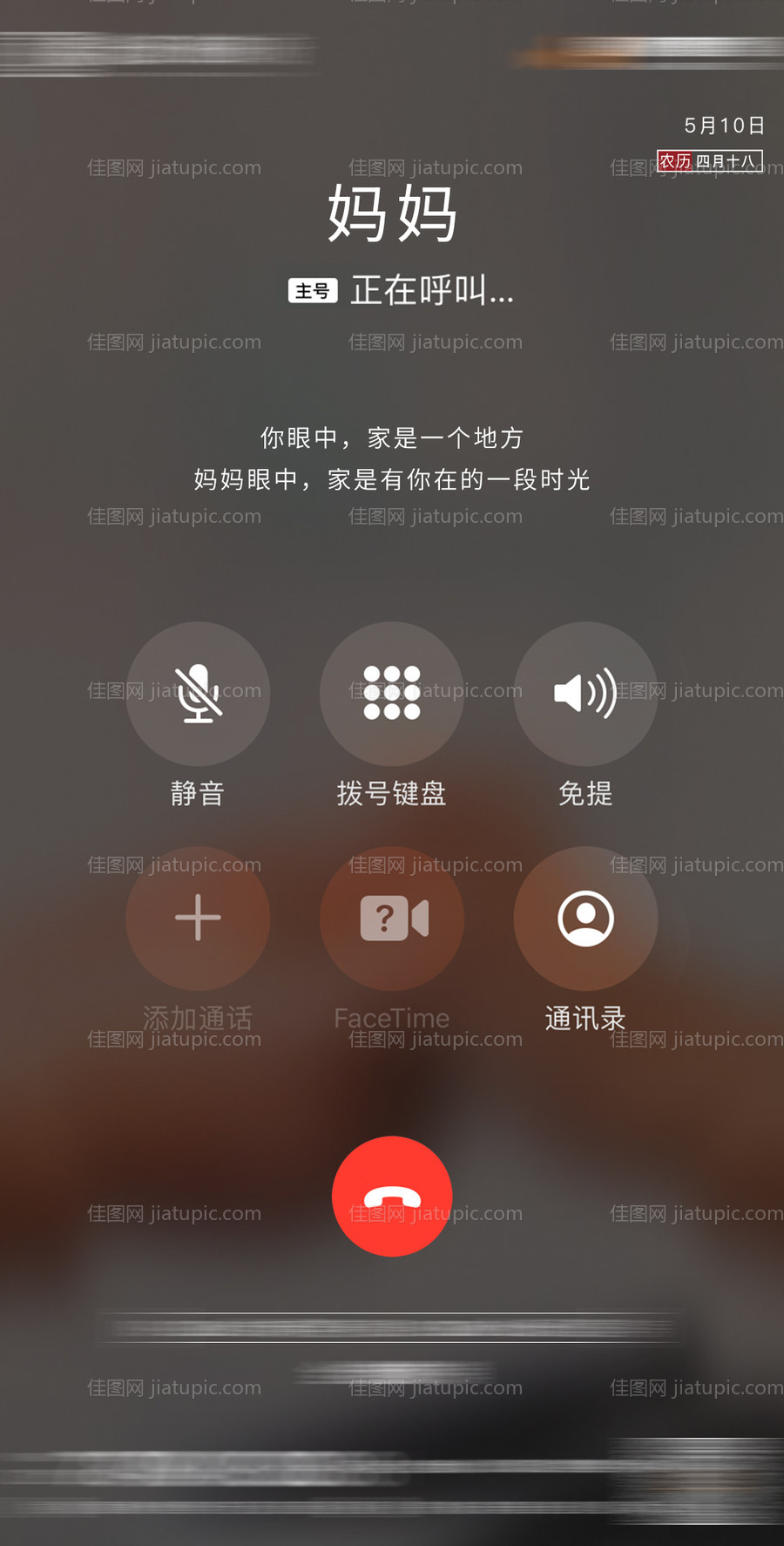Tap the 农历 lunar calendar label
This screenshot has height=1546, width=784.
(x=674, y=159)
